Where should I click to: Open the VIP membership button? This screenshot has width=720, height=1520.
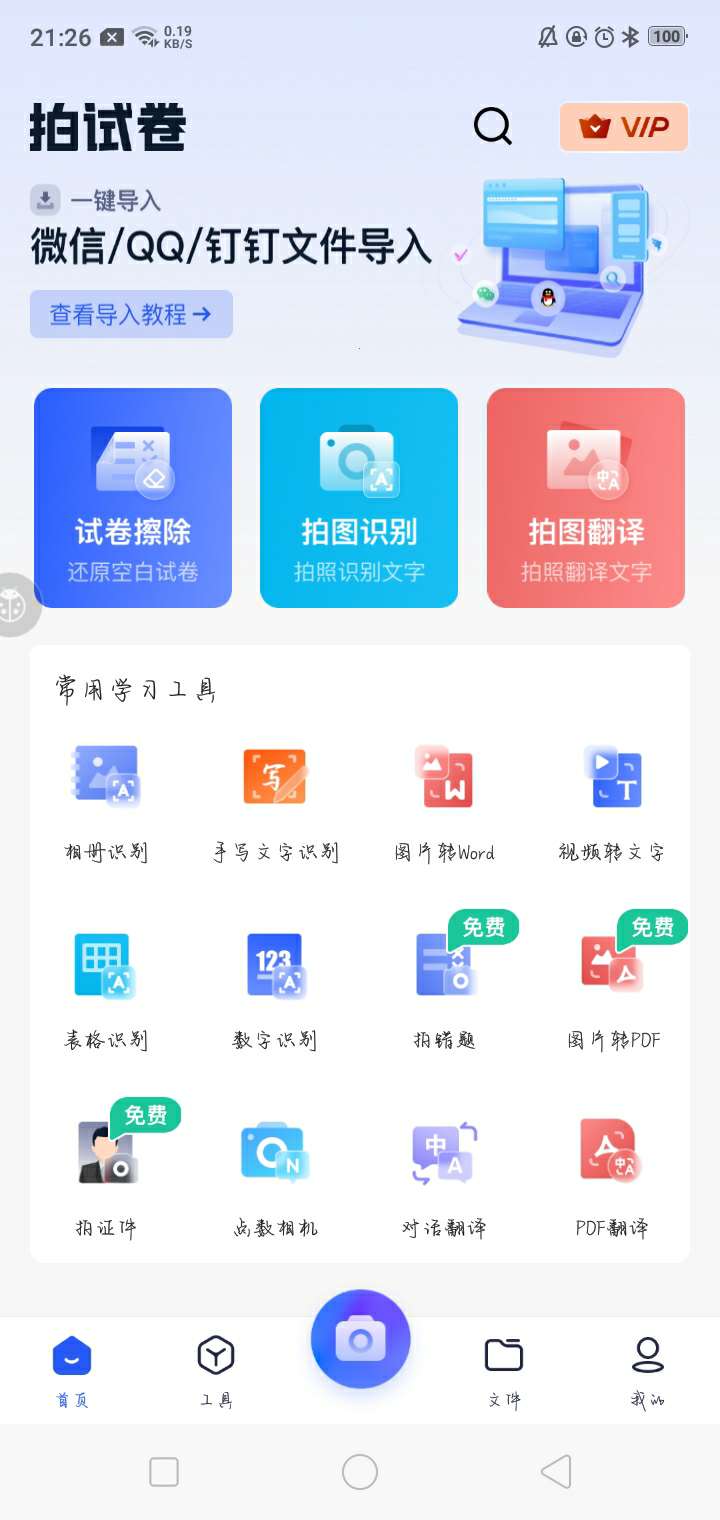tap(624, 127)
